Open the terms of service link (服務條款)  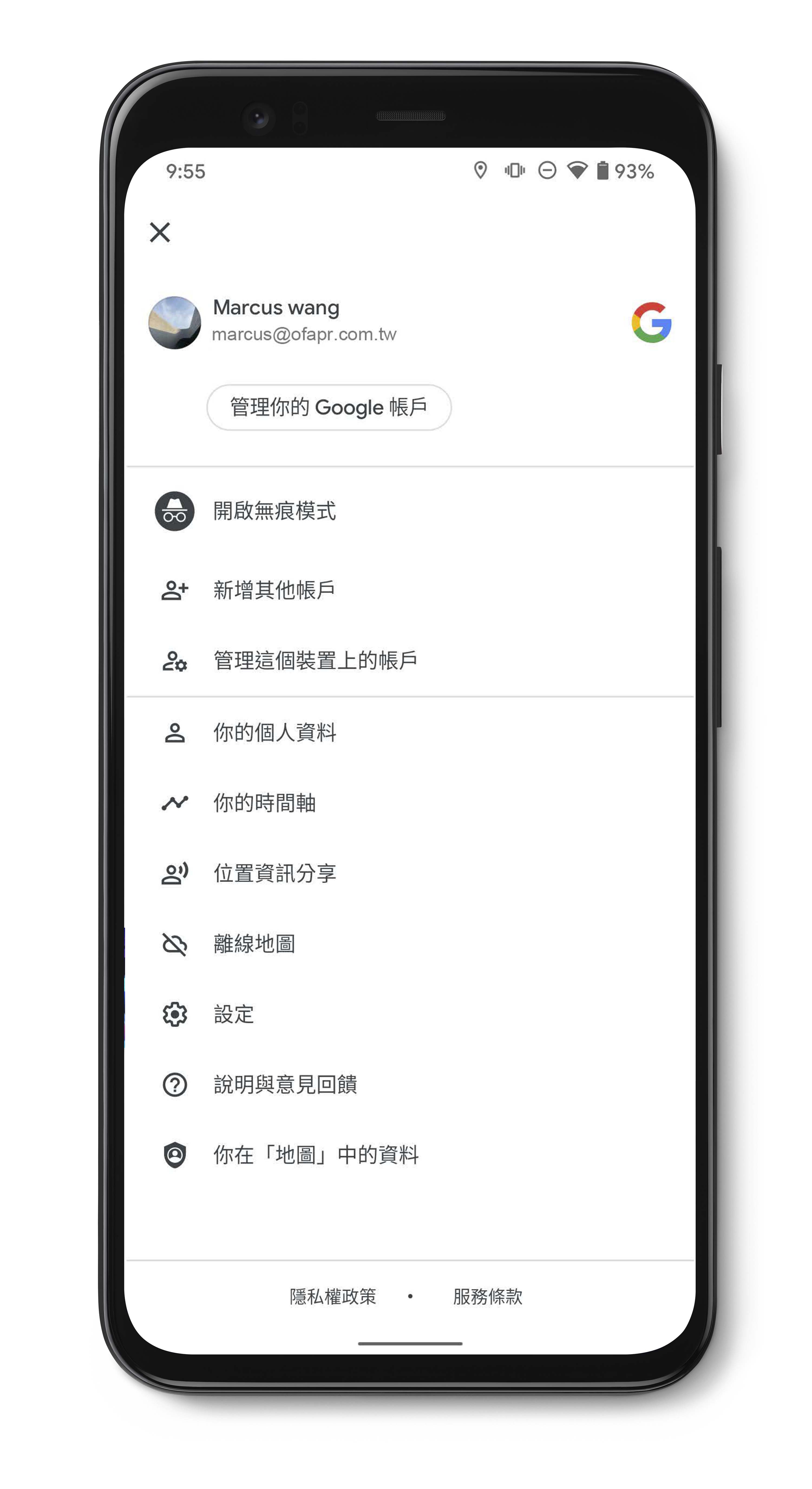(x=487, y=1296)
